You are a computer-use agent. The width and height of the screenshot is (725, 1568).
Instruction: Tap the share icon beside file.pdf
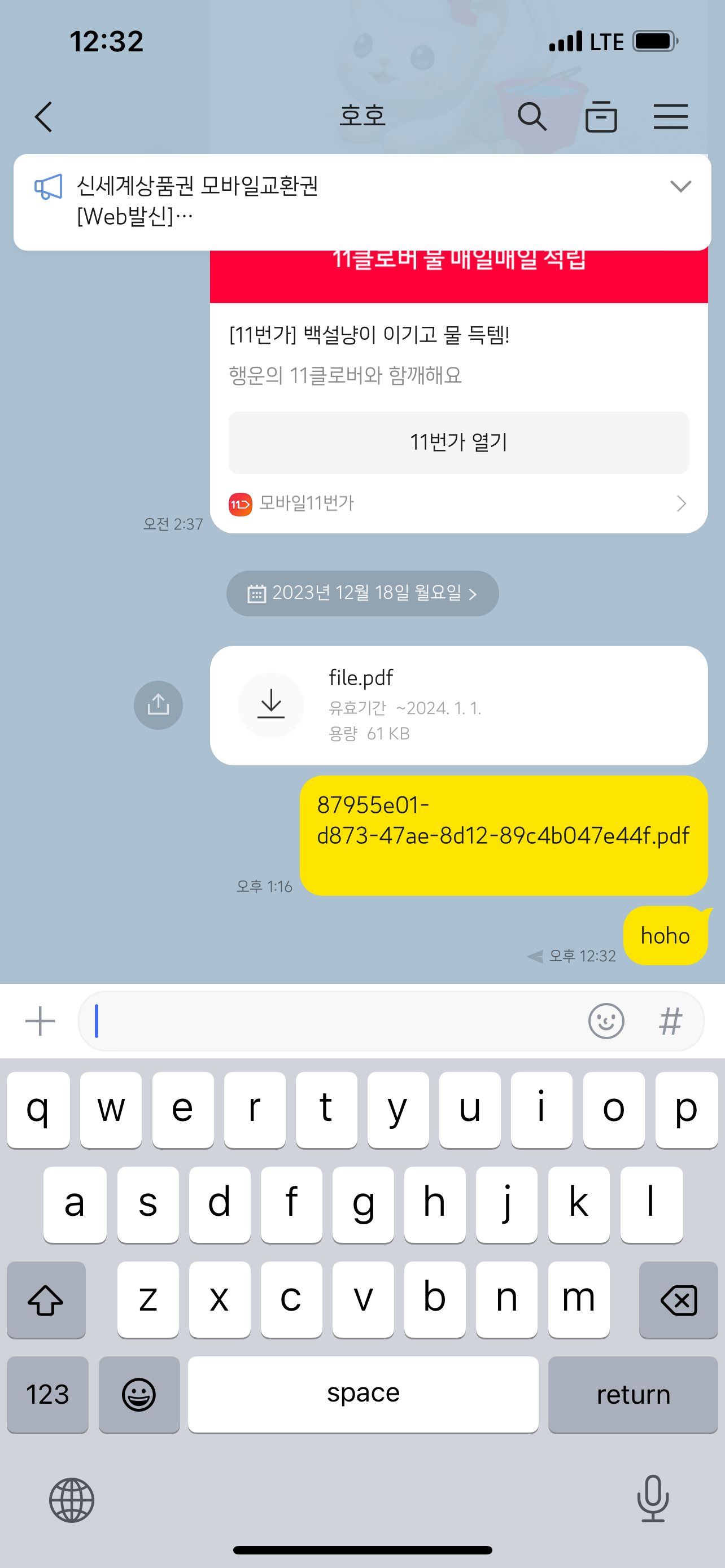tap(158, 705)
